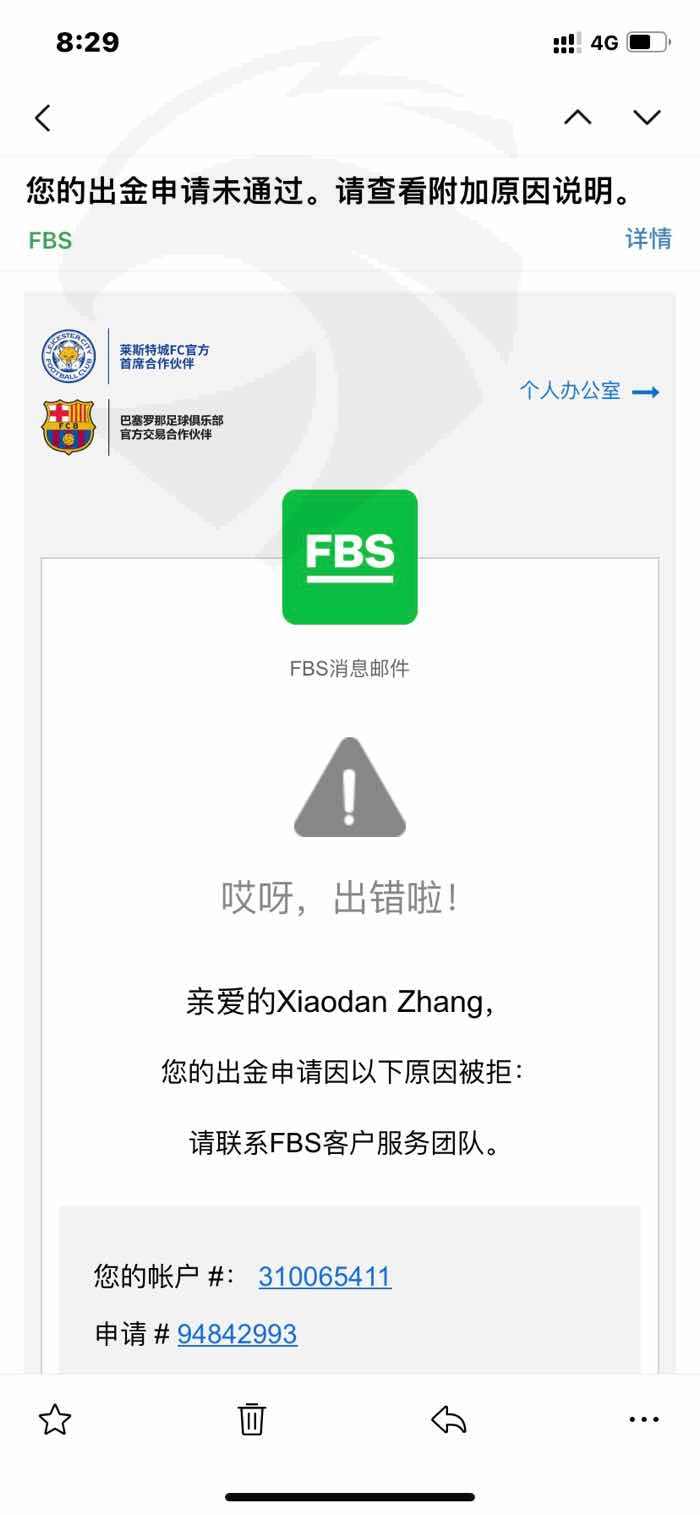Viewport: 700px width, 1515px height.
Task: Open the 个人办公室 link
Action: coord(589,391)
